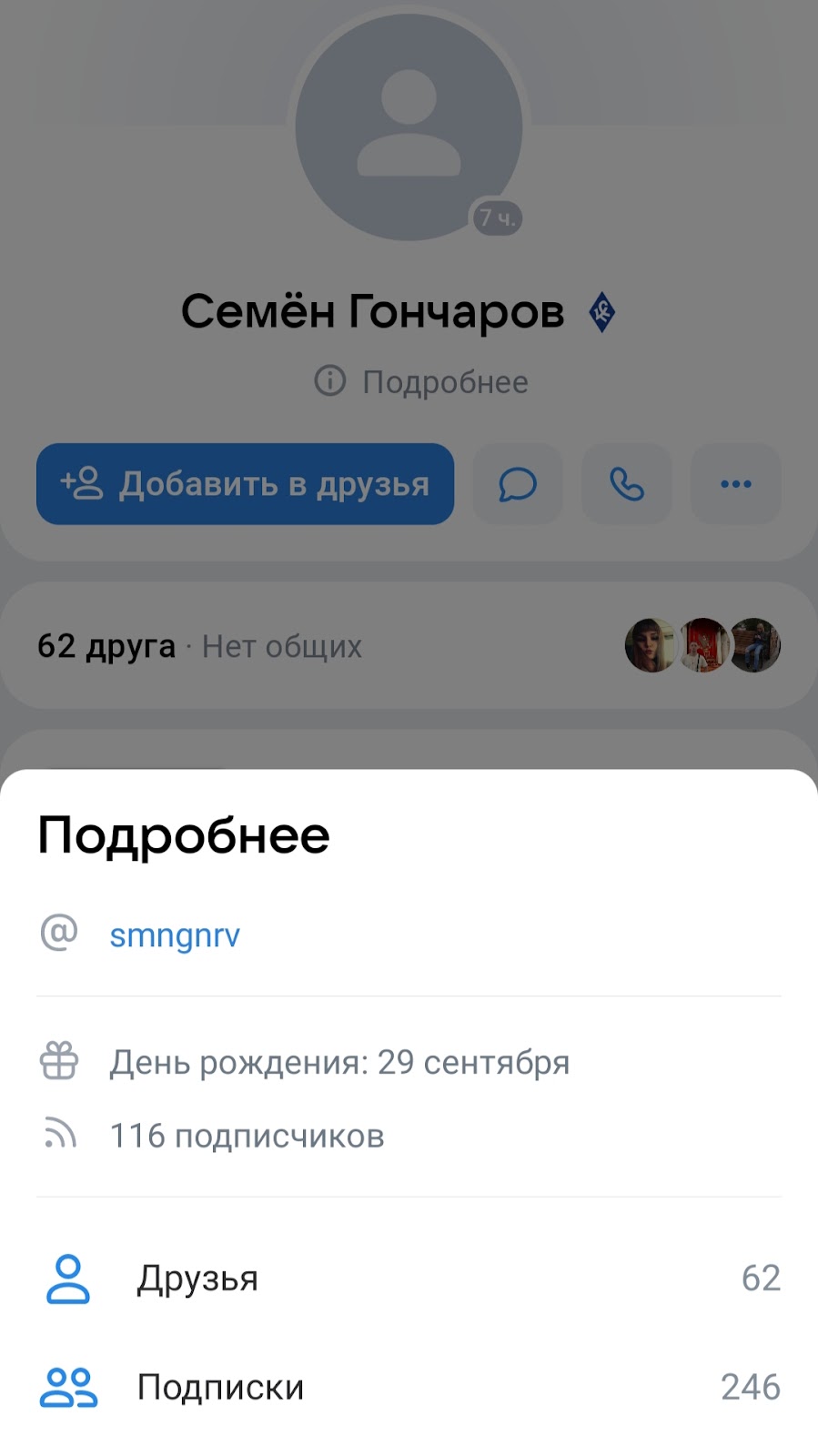The width and height of the screenshot is (818, 1456).
Task: Tap the phone call icon
Action: click(626, 484)
